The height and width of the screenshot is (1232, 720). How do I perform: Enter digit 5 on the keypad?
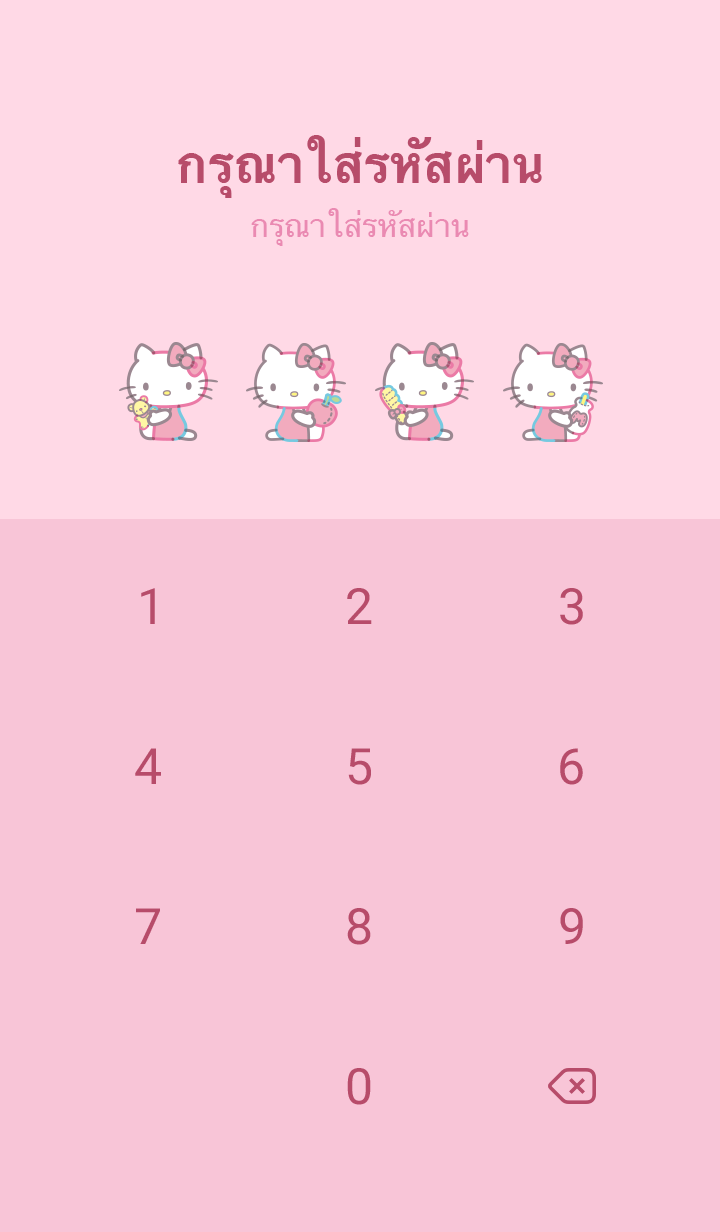click(359, 767)
